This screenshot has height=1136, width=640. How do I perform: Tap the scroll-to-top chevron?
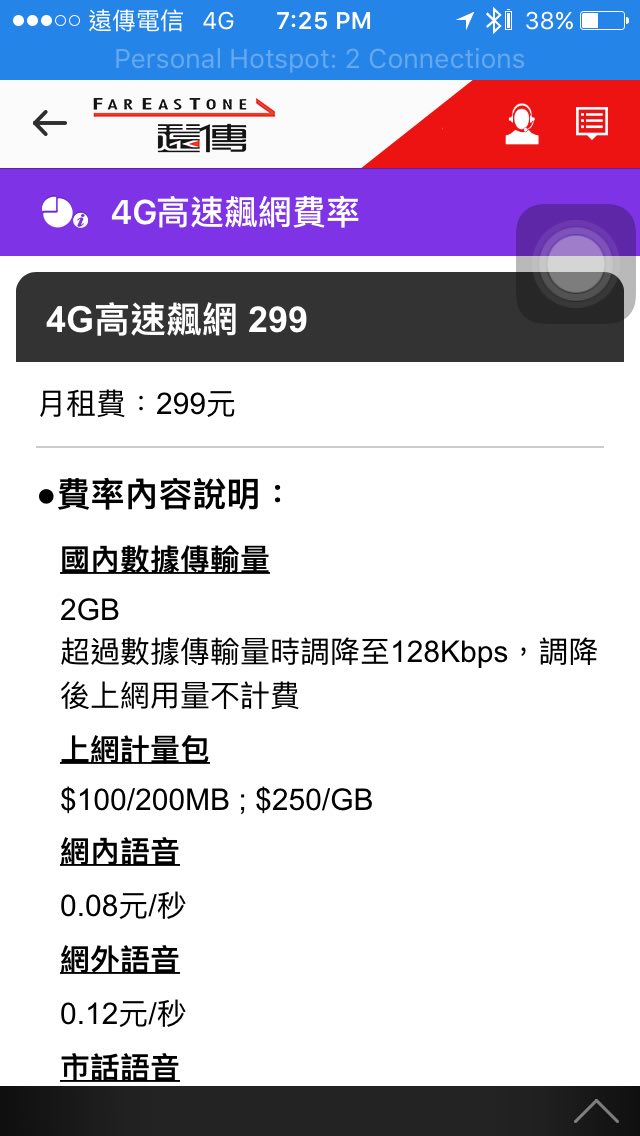(596, 1111)
